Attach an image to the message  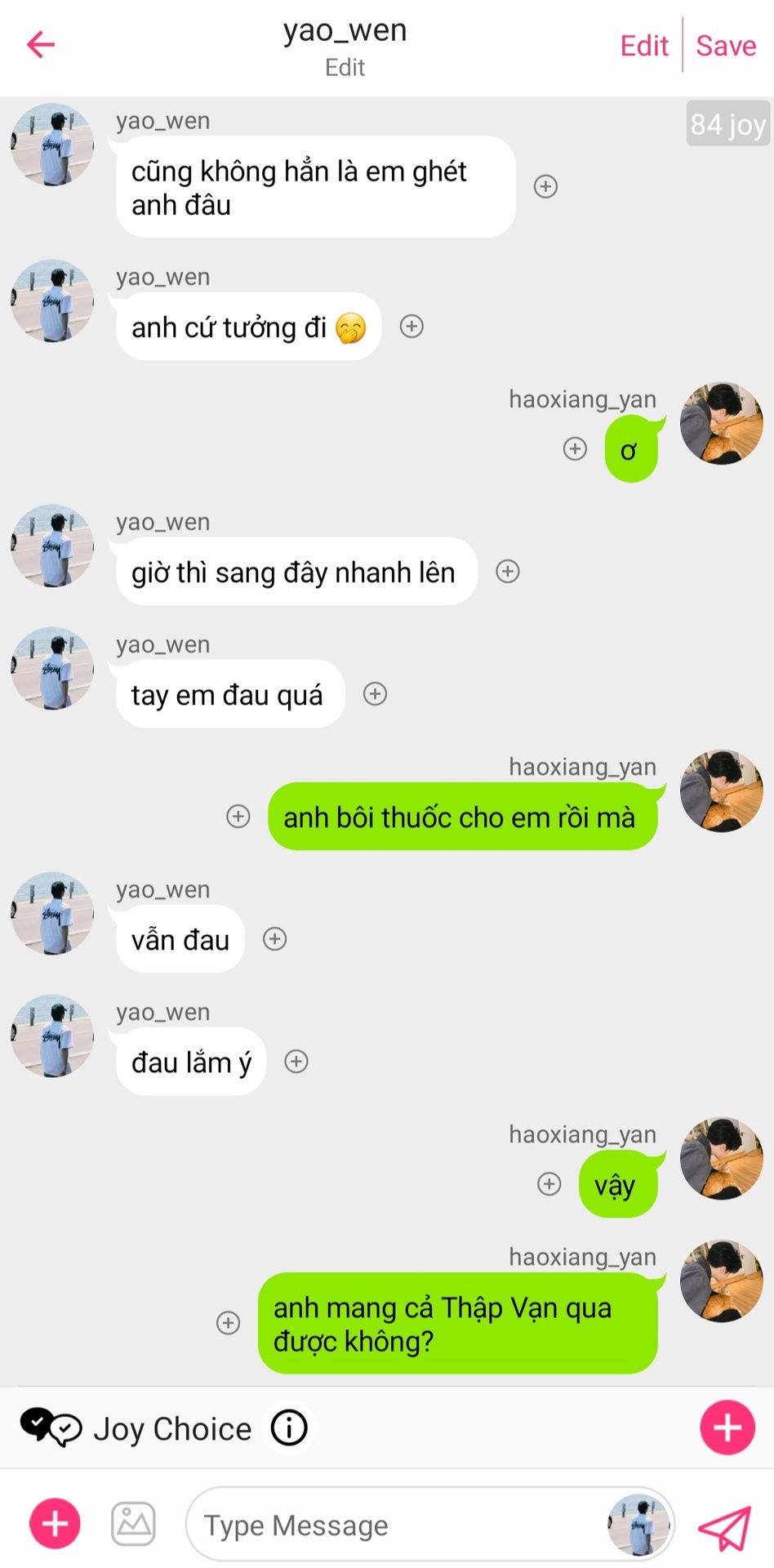point(133,1524)
